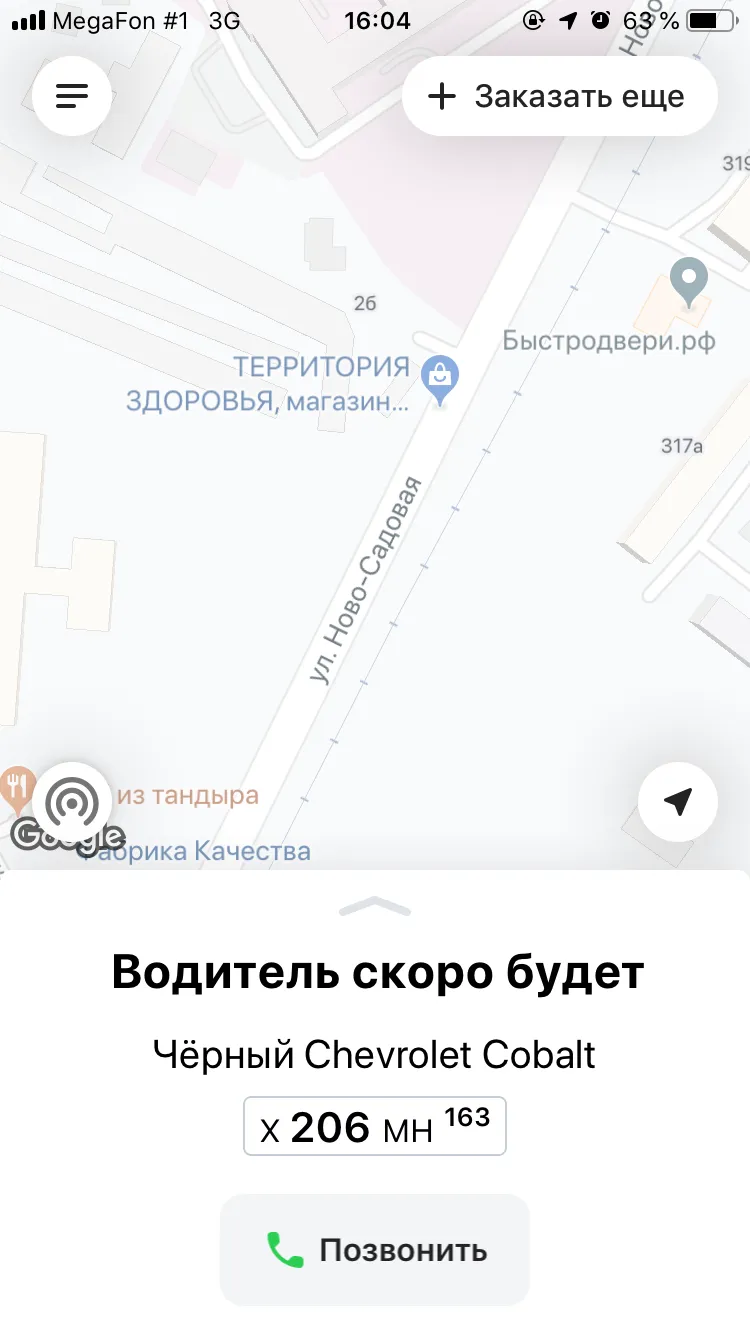Center the map on my location

pos(678,801)
